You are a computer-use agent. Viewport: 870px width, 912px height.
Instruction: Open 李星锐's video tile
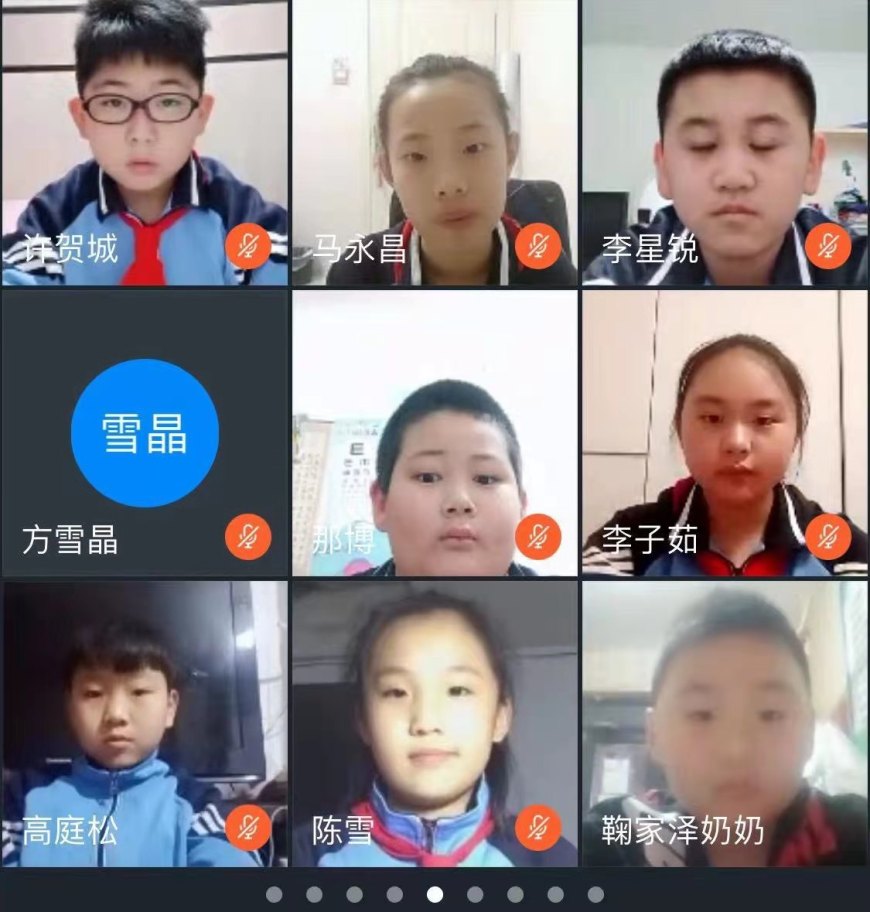(x=725, y=142)
